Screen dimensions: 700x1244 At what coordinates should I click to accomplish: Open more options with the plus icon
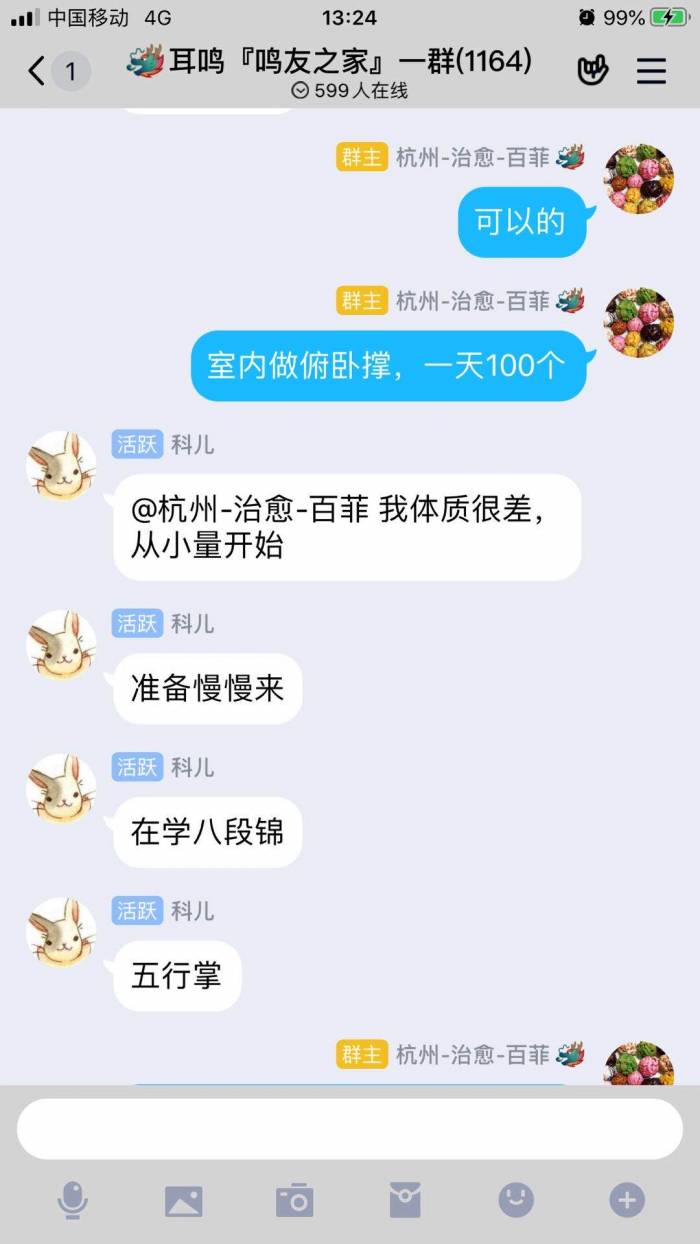click(x=627, y=1200)
